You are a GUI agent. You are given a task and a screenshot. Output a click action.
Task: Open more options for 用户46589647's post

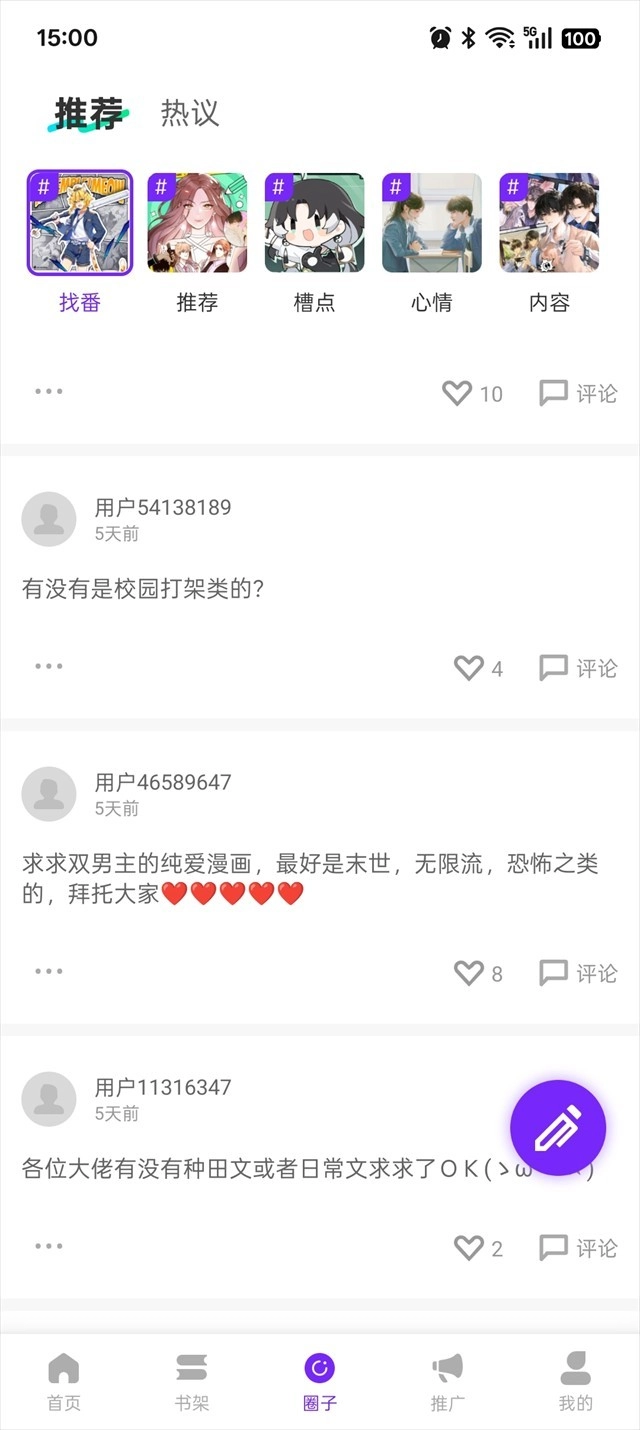coord(48,971)
